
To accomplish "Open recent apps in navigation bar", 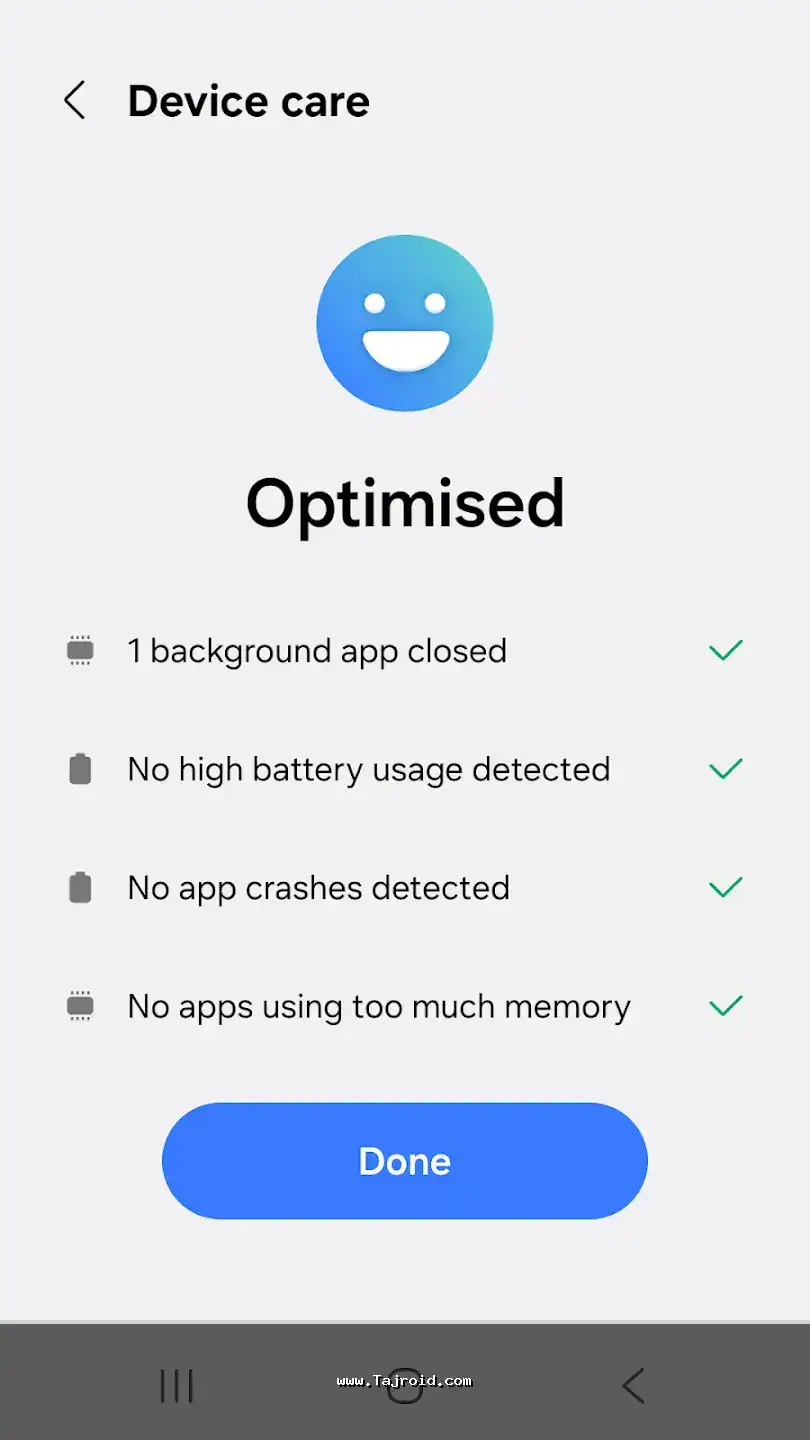I will [x=176, y=1386].
